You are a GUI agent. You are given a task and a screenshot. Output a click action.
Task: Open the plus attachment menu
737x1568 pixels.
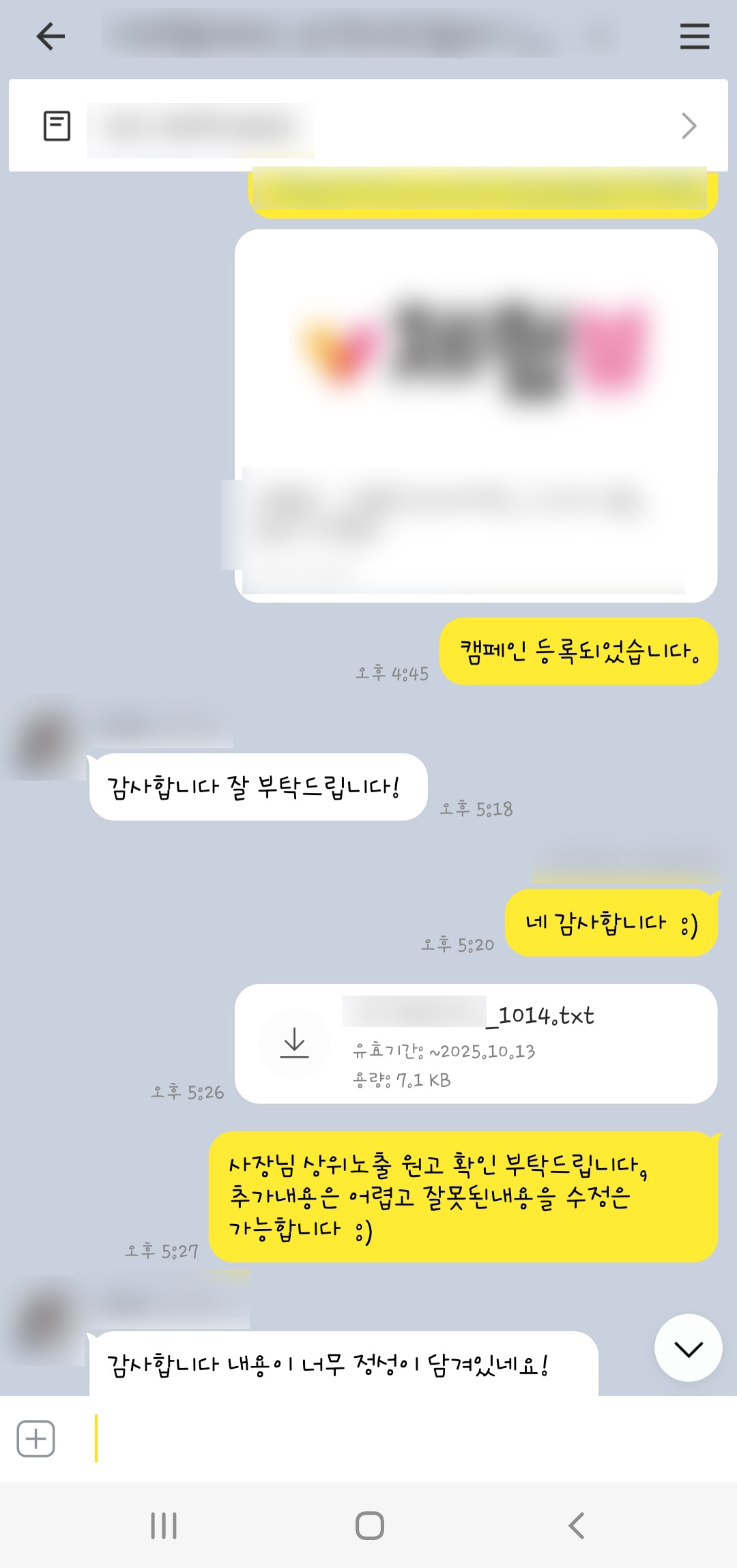35,1438
